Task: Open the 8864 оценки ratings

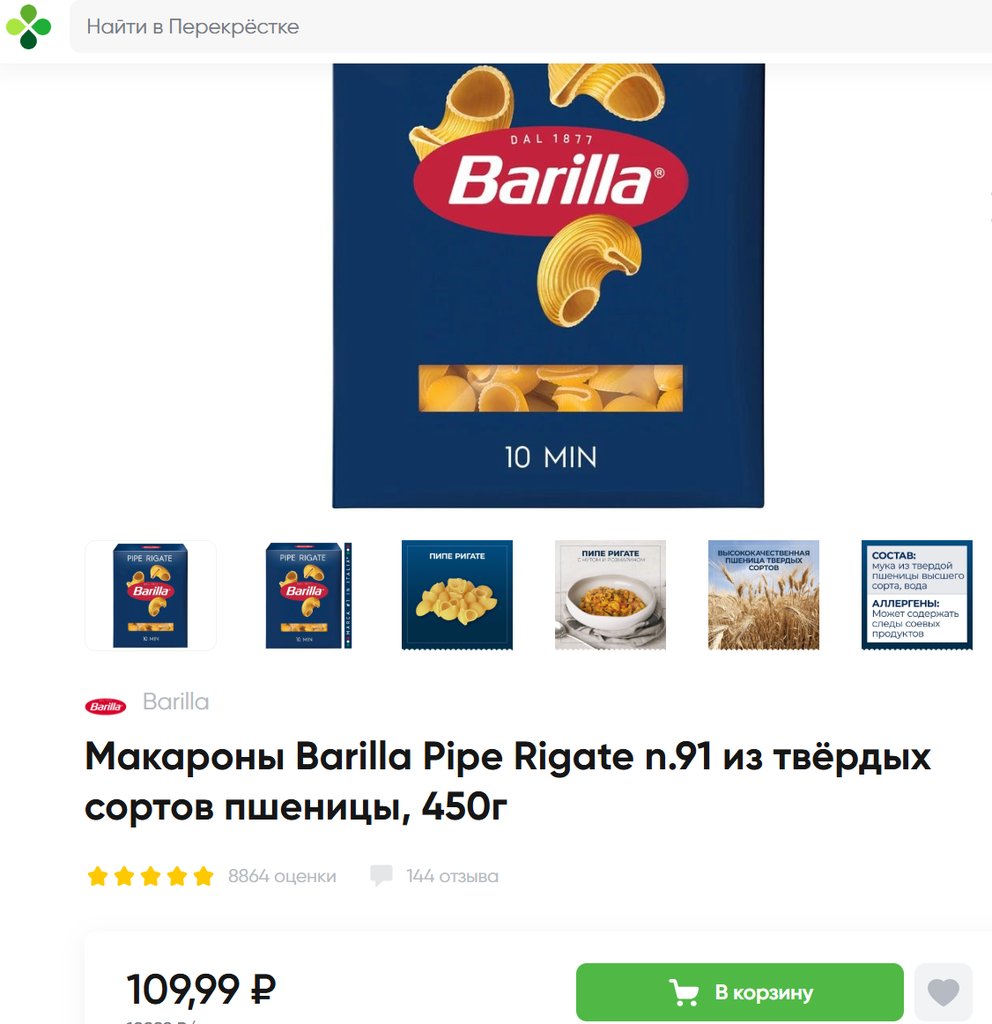Action: [x=281, y=877]
